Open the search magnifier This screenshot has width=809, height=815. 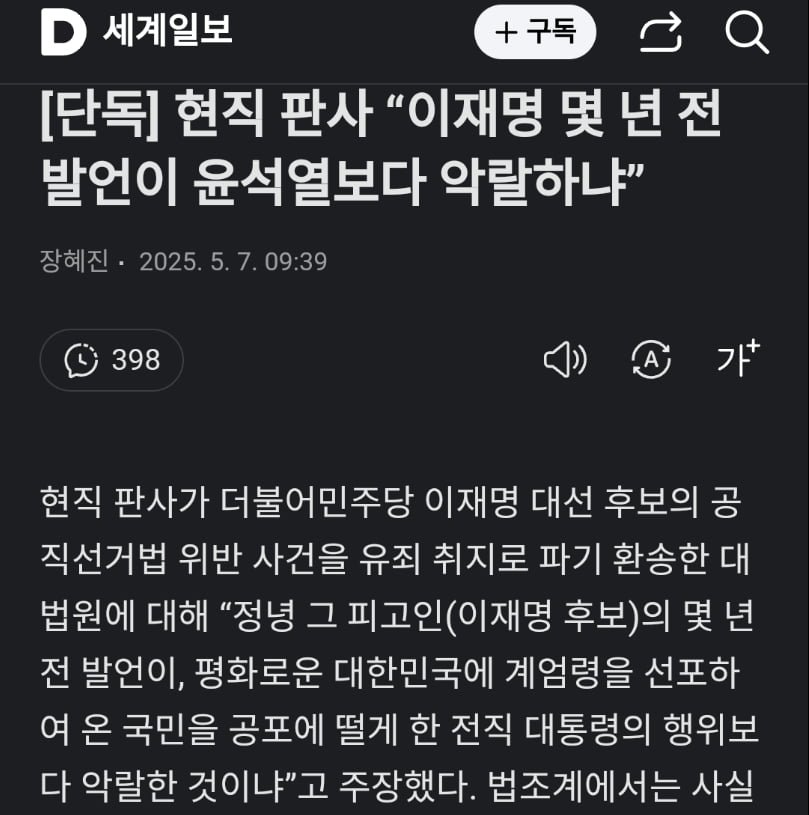[746, 33]
